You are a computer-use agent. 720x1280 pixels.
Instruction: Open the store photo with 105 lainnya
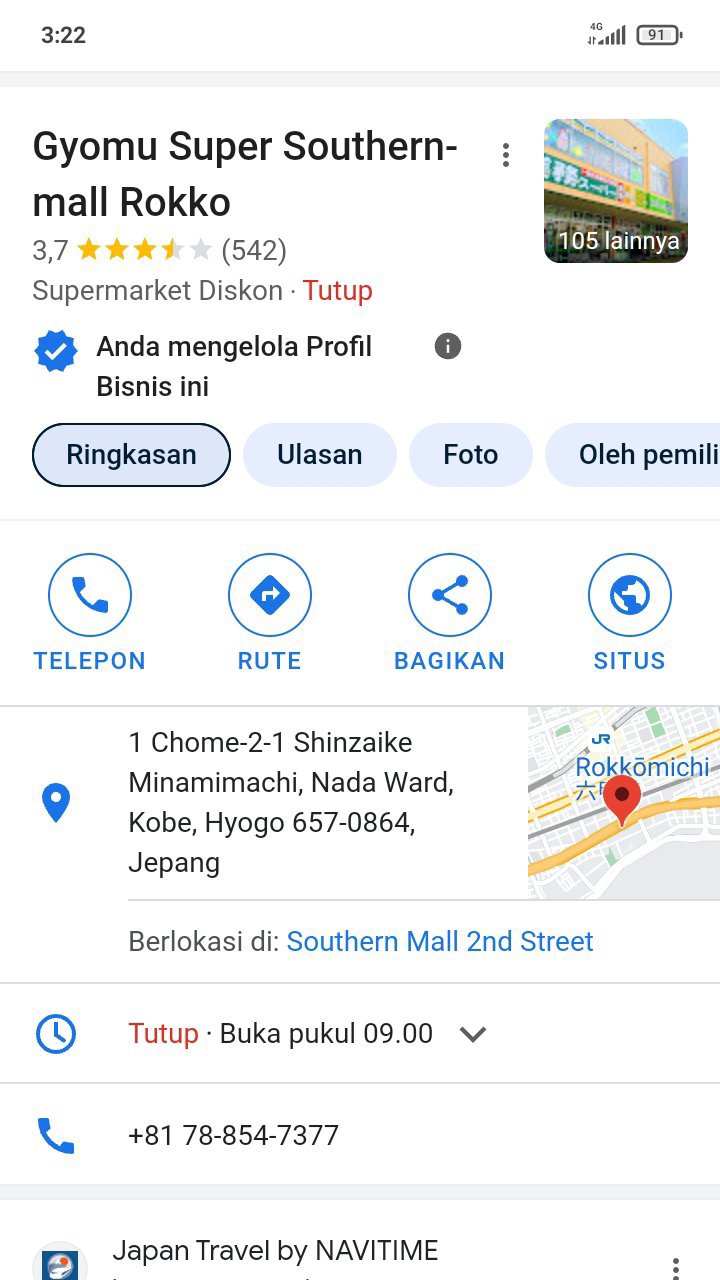pyautogui.click(x=616, y=191)
